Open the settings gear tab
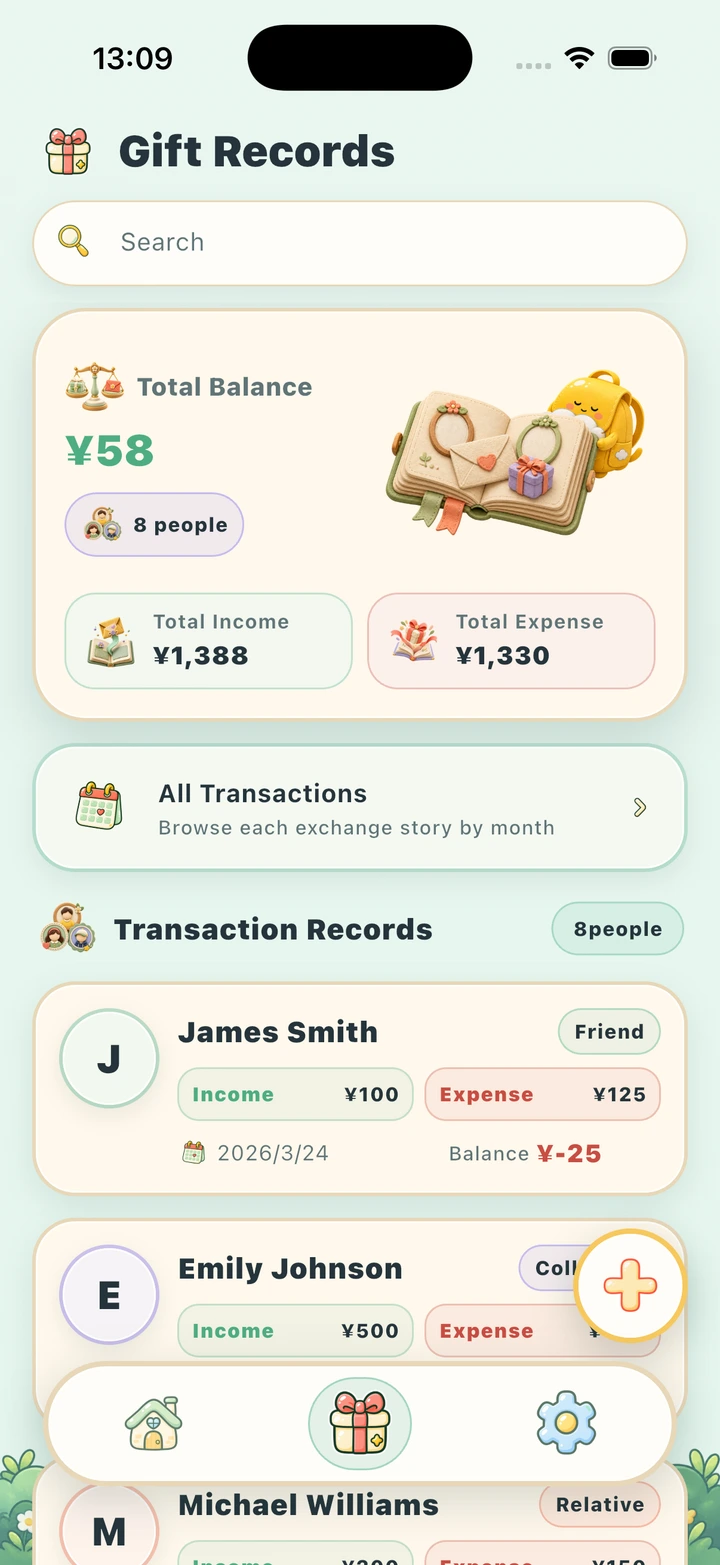 click(x=566, y=1422)
